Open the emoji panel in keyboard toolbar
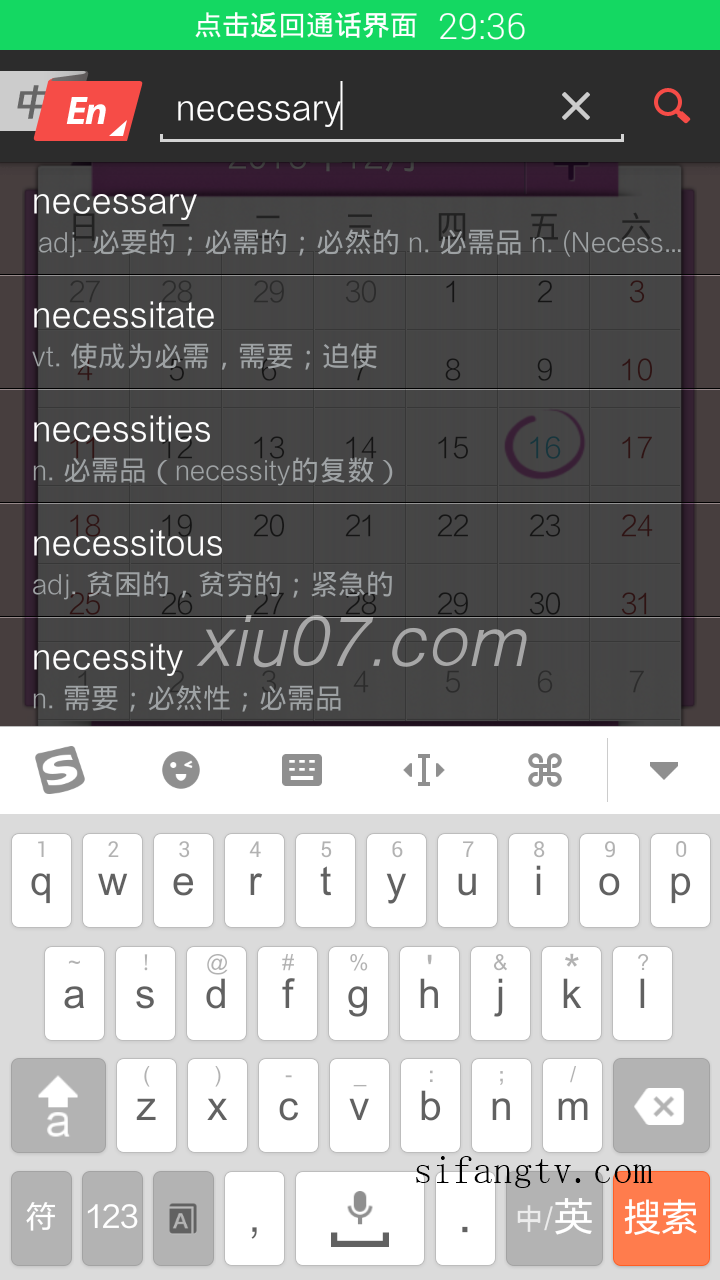The width and height of the screenshot is (720, 1280). click(181, 770)
